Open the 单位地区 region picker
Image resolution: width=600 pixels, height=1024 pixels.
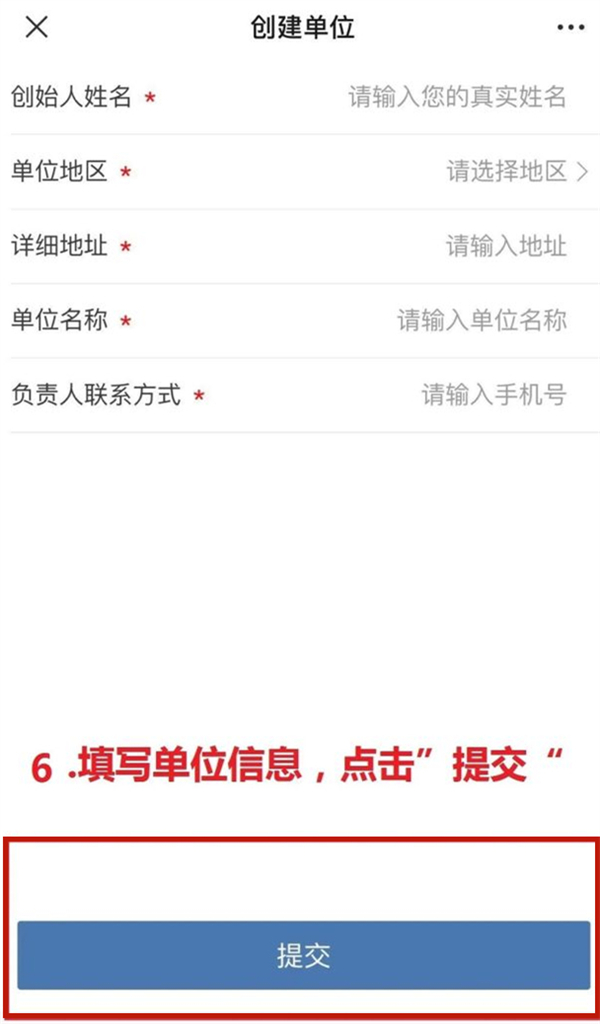(516, 172)
